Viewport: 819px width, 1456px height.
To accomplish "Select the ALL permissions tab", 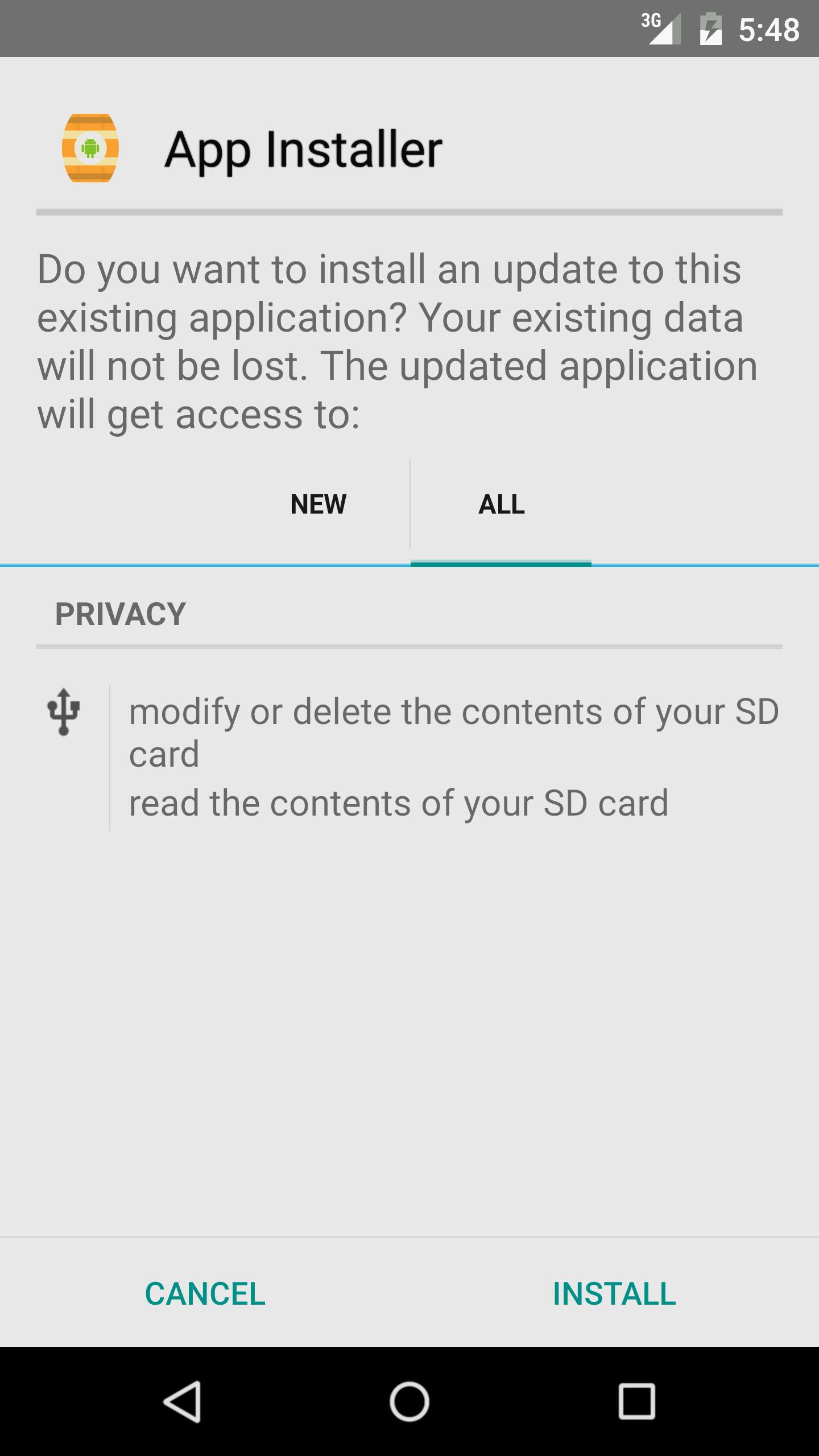I will click(x=501, y=504).
